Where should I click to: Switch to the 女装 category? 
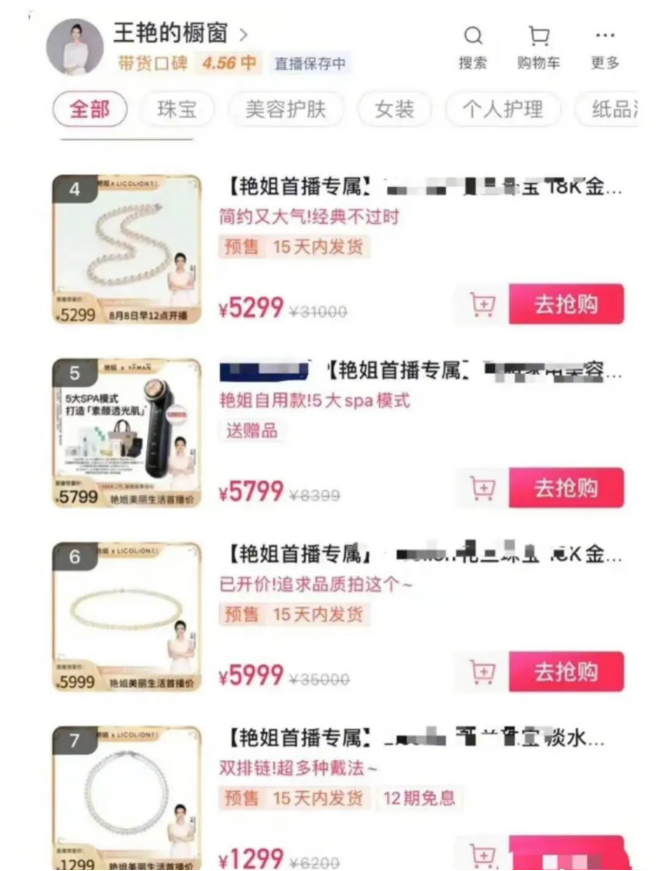pos(394,109)
